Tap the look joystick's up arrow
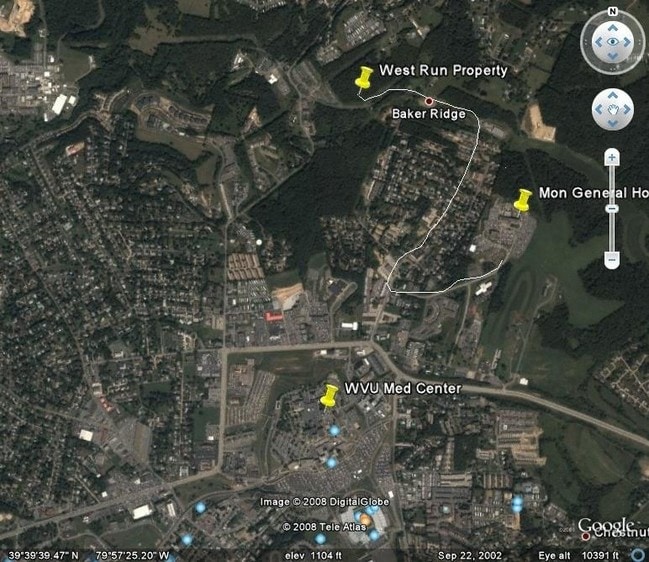The image size is (649, 562). coord(613,29)
